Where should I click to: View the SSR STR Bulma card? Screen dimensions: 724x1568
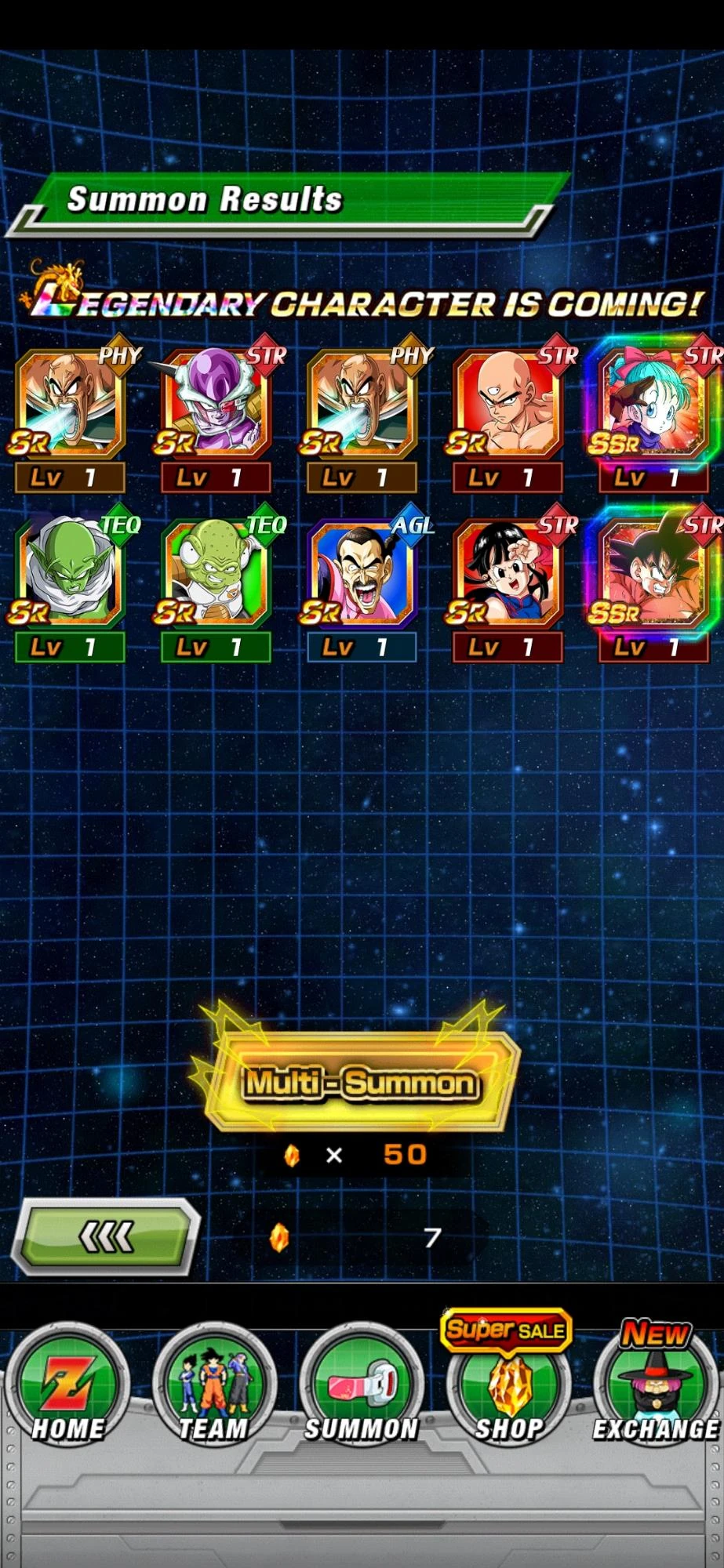tap(656, 416)
